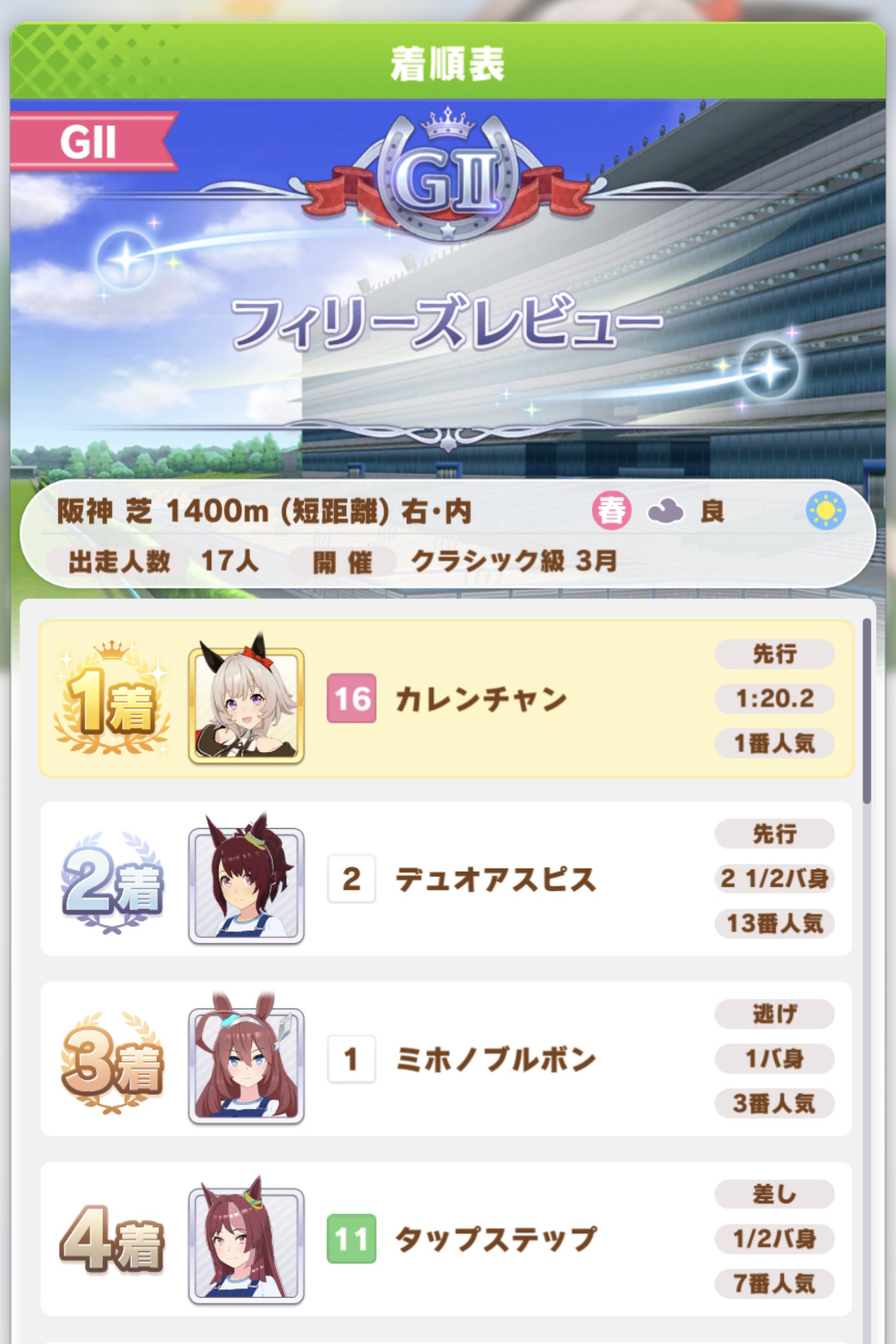Select first-place row カレンチャン

(446, 698)
